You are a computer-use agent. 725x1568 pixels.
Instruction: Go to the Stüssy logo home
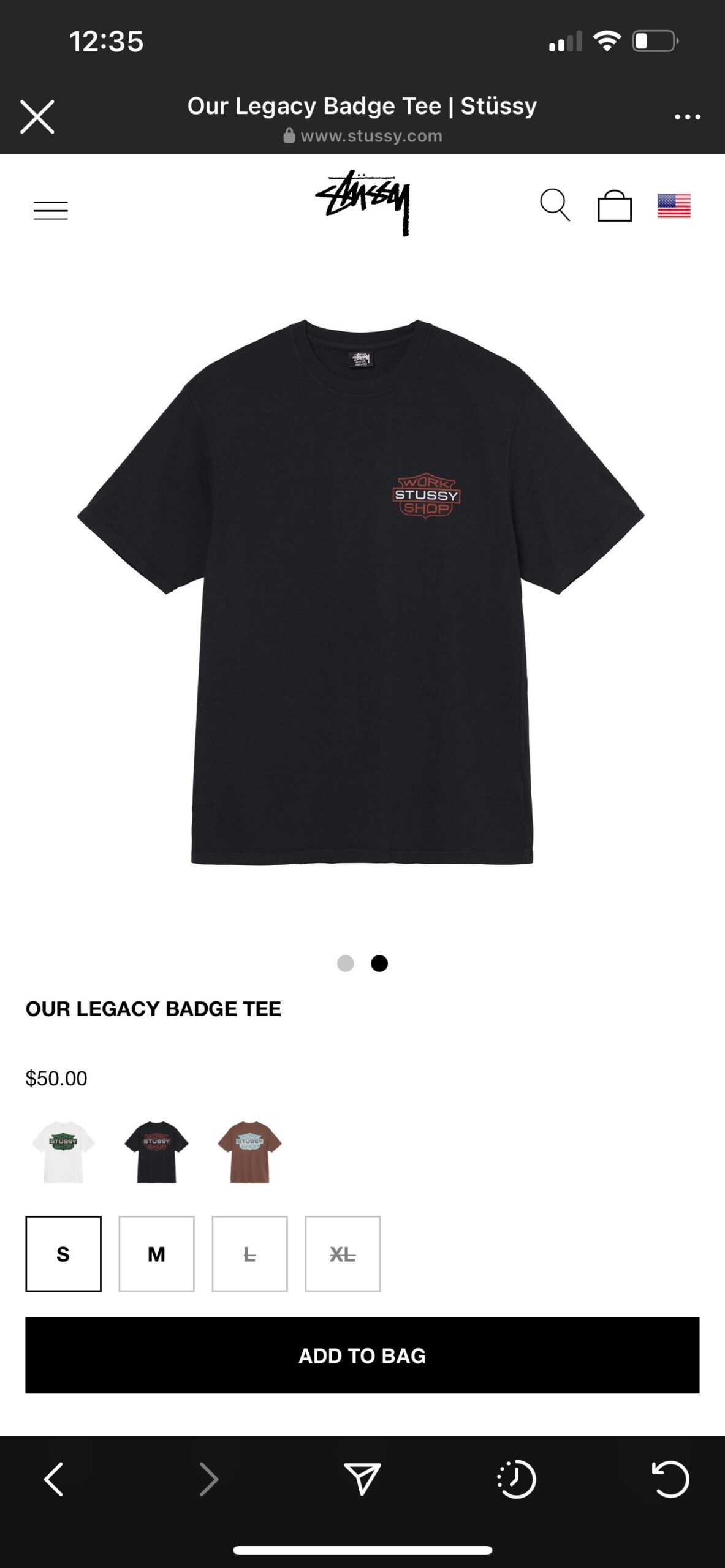(362, 203)
